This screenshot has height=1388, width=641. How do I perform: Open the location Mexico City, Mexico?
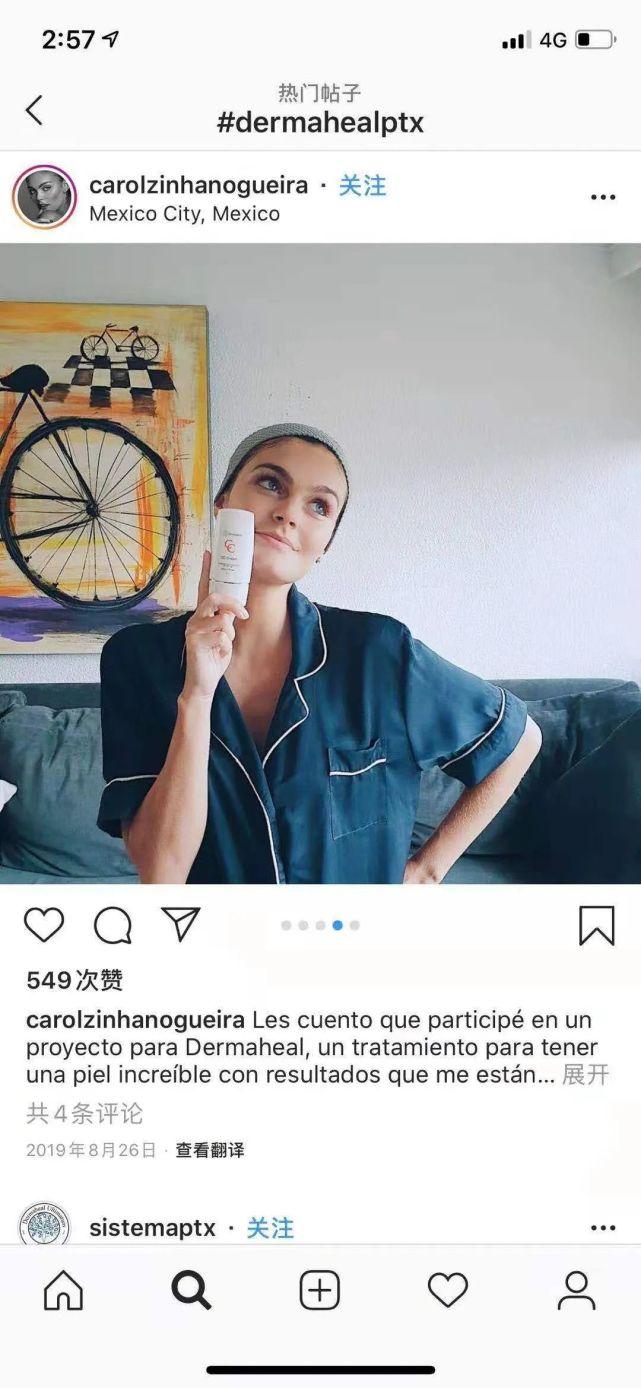(184, 213)
